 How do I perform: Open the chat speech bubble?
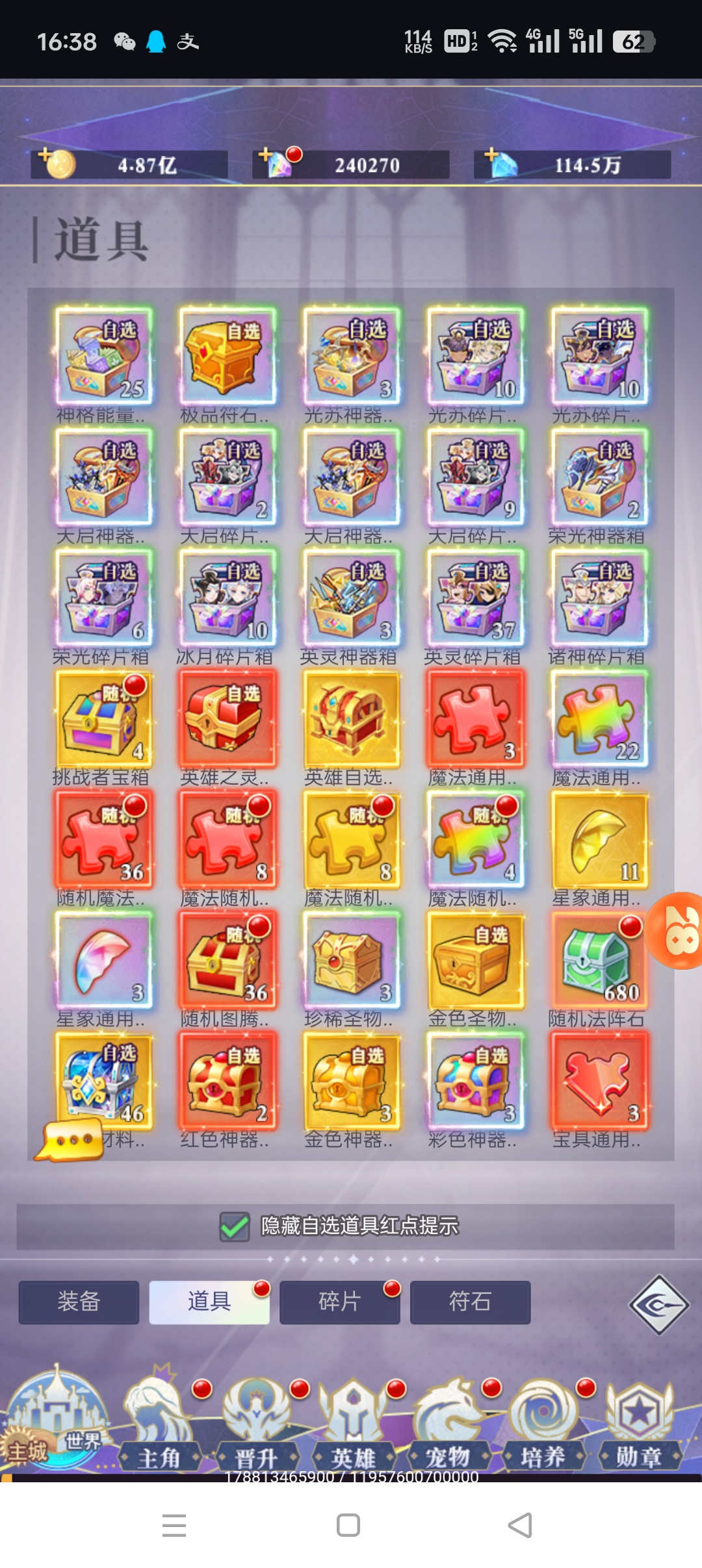pyautogui.click(x=70, y=1139)
